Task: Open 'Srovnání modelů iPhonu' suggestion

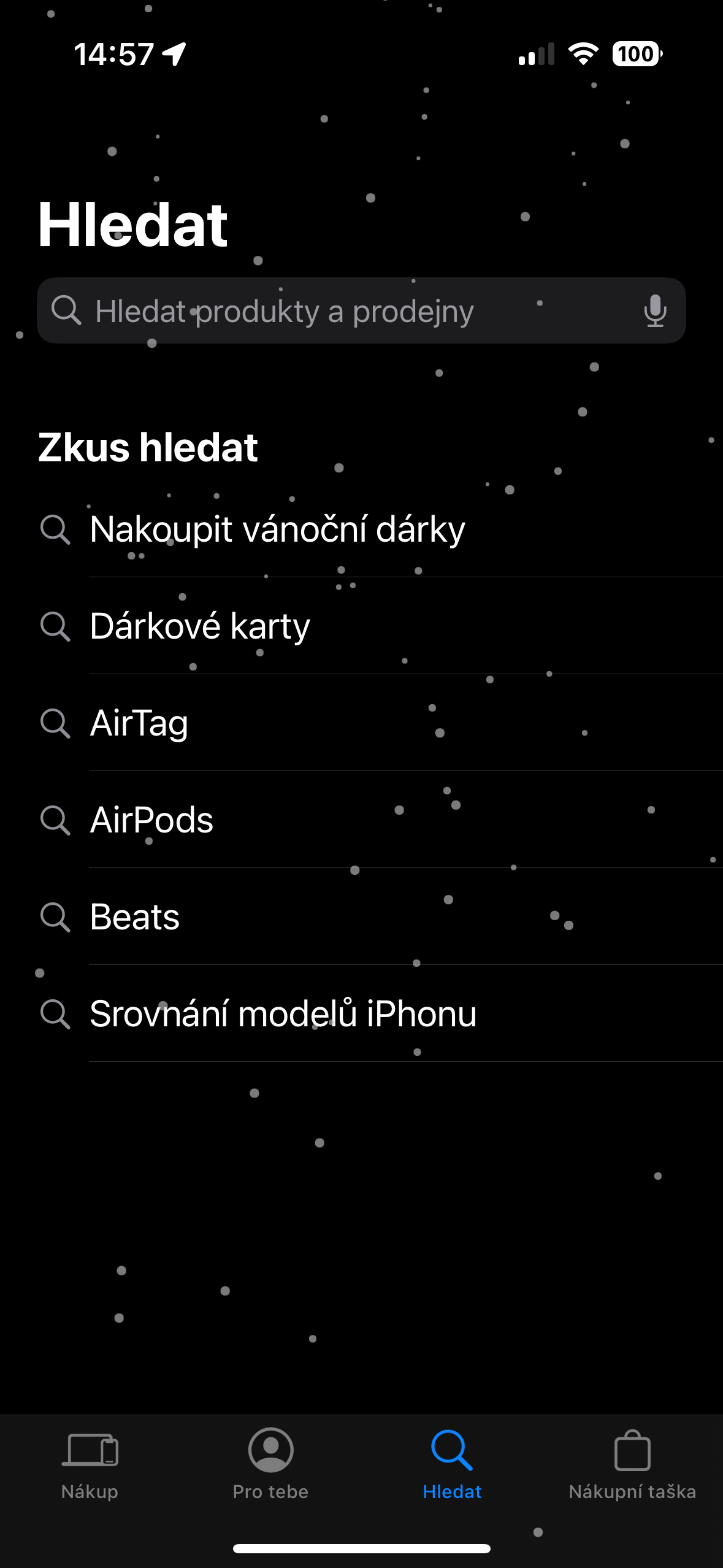Action: coord(283,1013)
